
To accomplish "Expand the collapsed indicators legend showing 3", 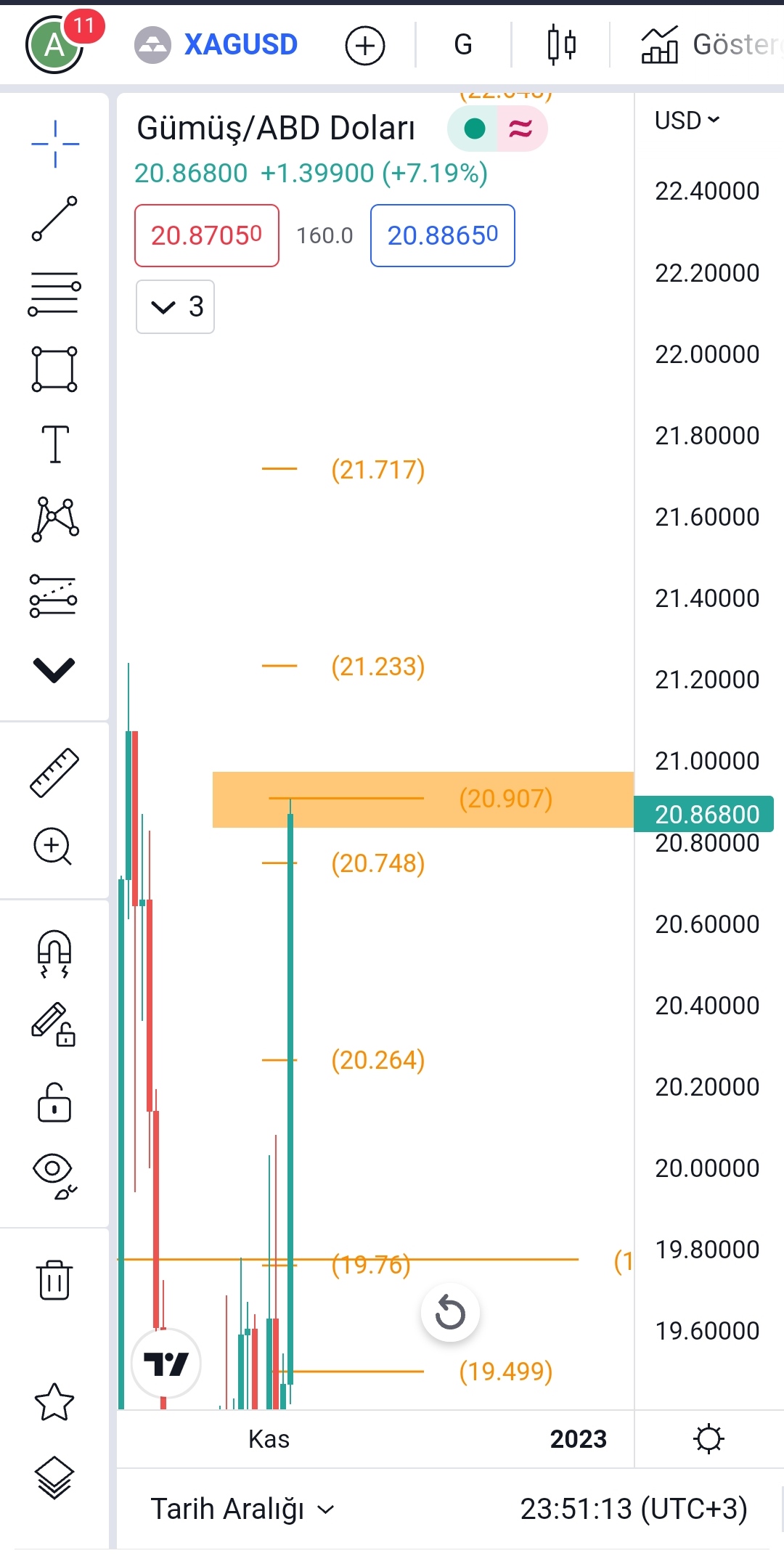I will [x=175, y=307].
